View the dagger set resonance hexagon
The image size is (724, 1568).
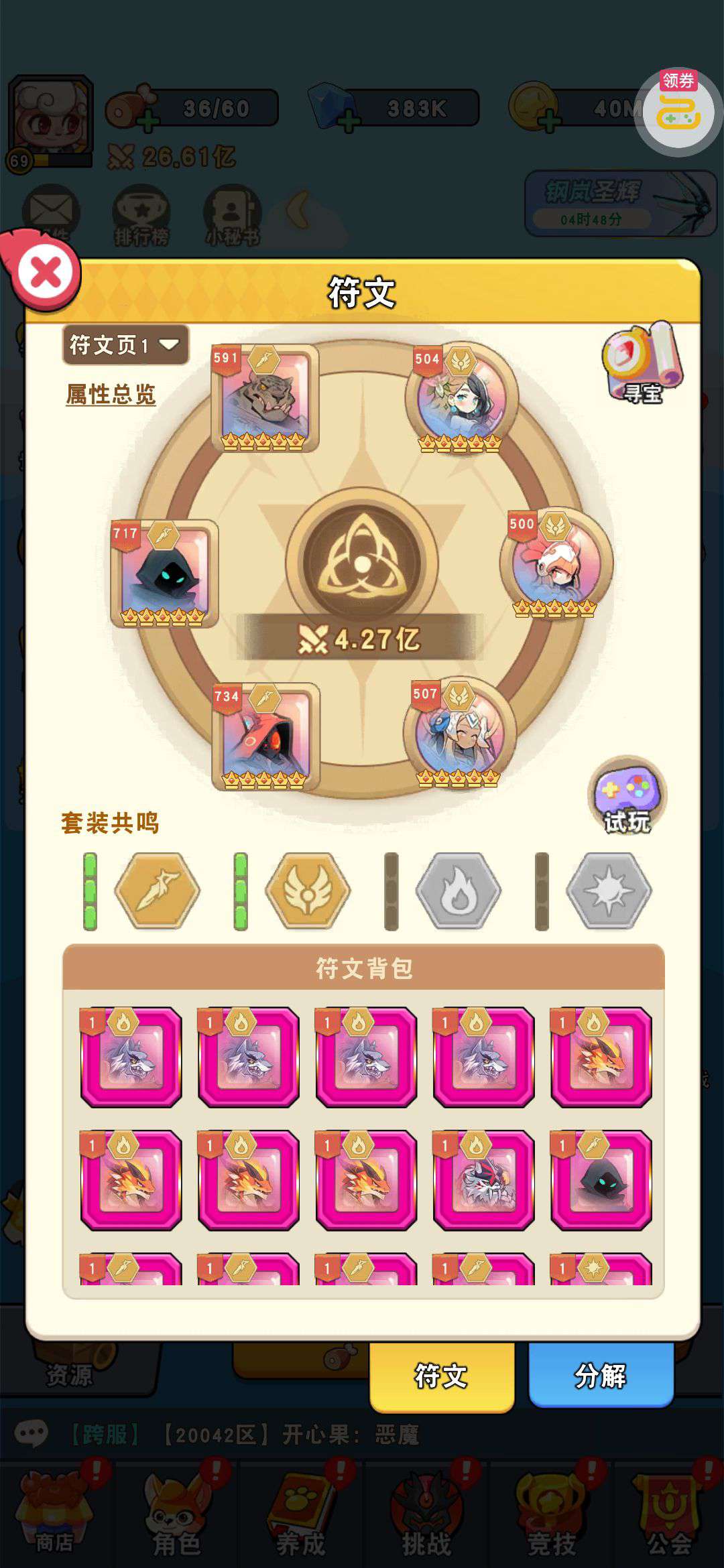pyautogui.click(x=157, y=891)
